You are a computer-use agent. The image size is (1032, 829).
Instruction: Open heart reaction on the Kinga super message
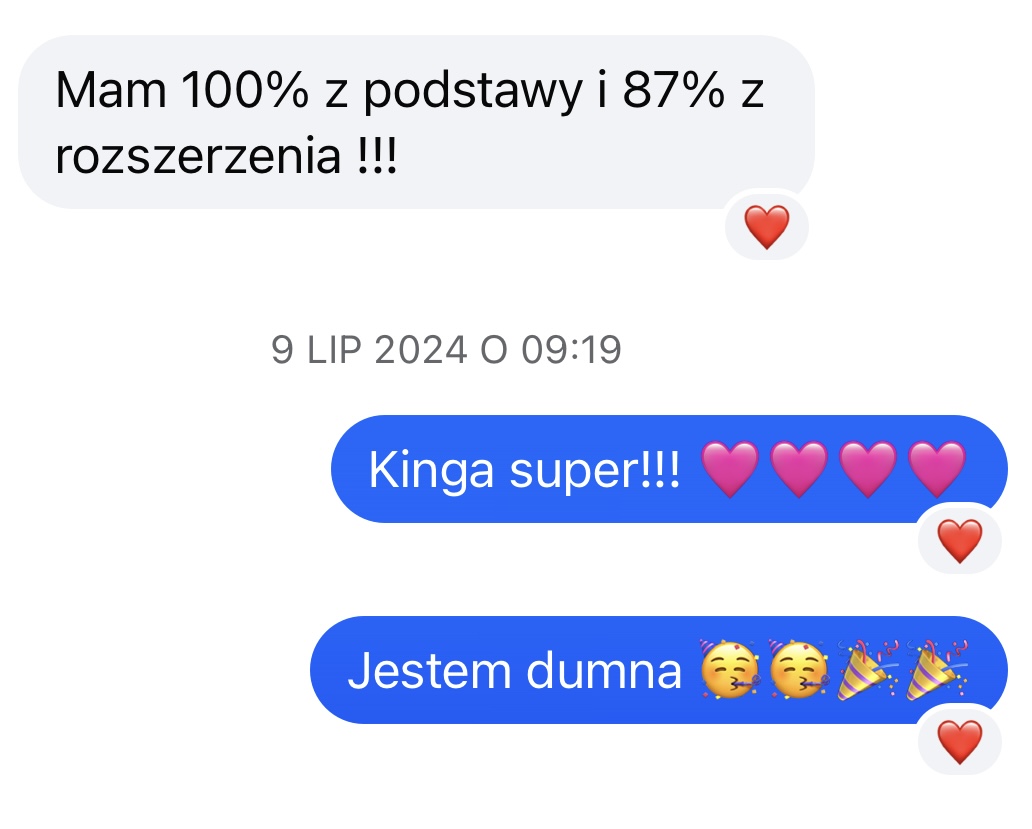(960, 541)
